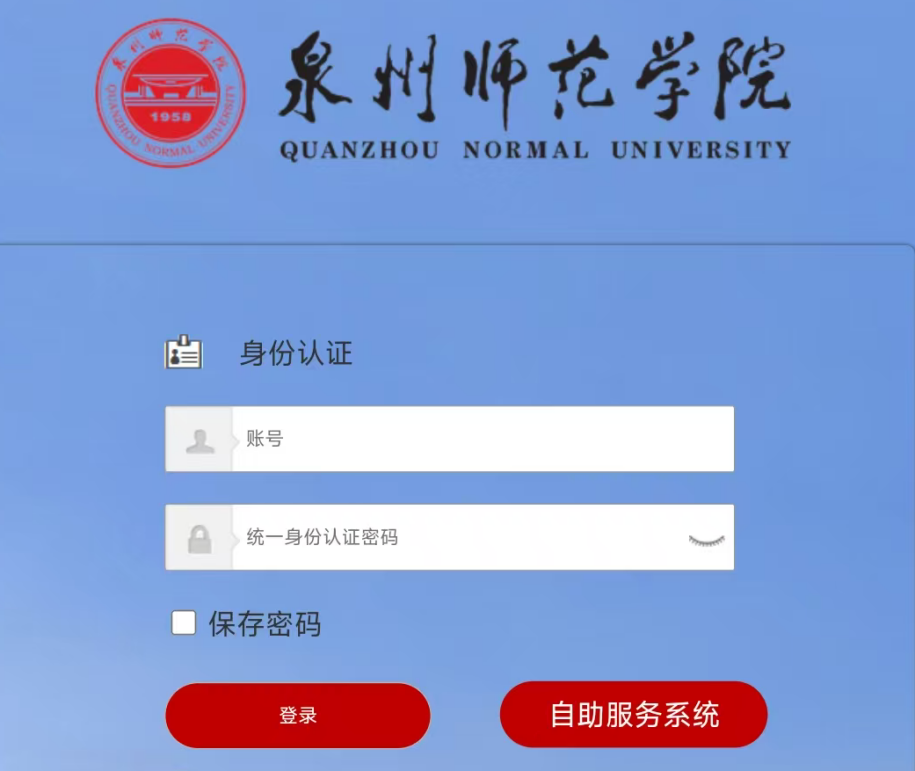The image size is (915, 771).
Task: Show the password with the eye icon
Action: point(706,540)
